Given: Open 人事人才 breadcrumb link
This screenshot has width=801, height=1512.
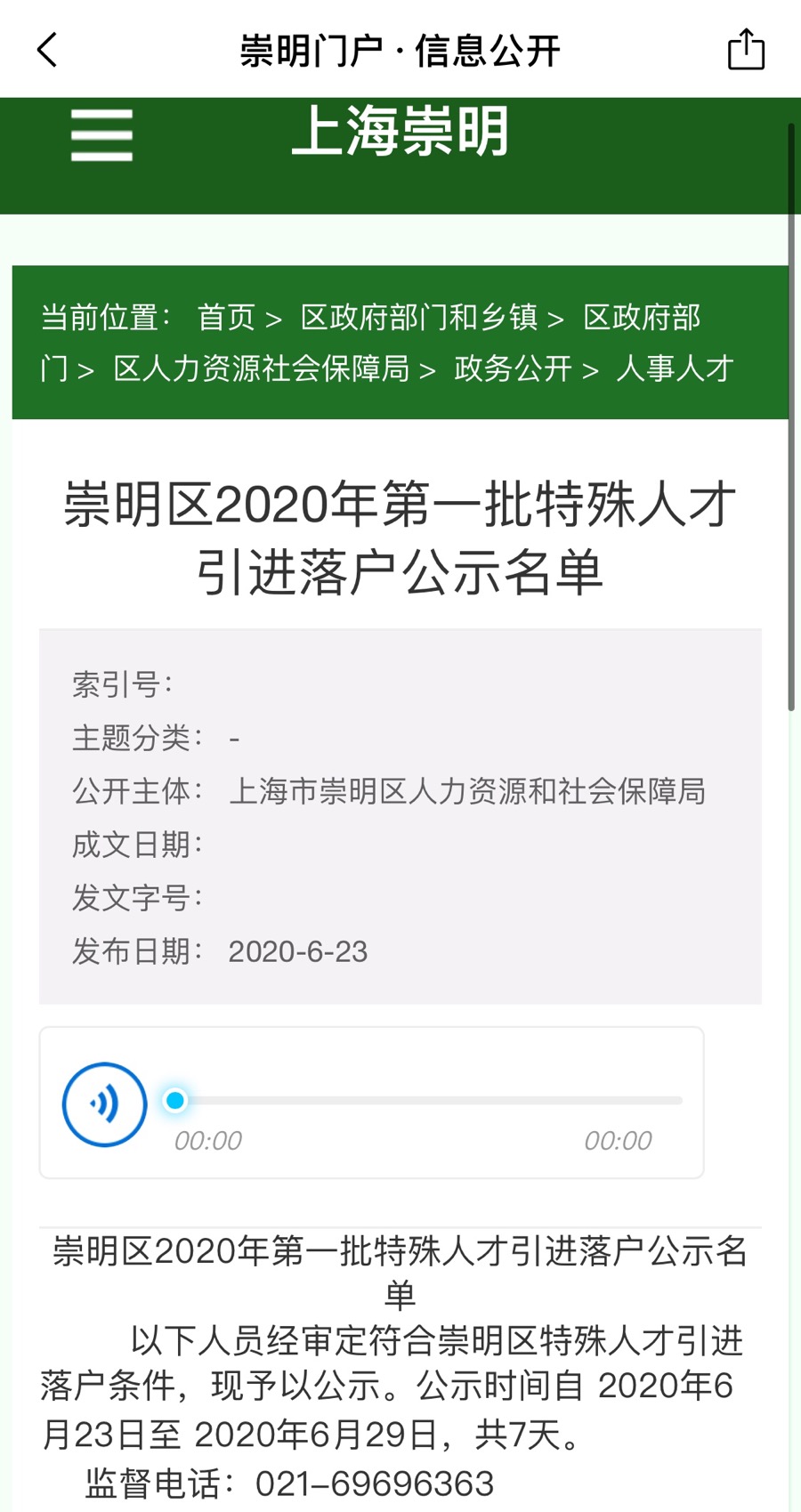Looking at the screenshot, I should point(675,368).
